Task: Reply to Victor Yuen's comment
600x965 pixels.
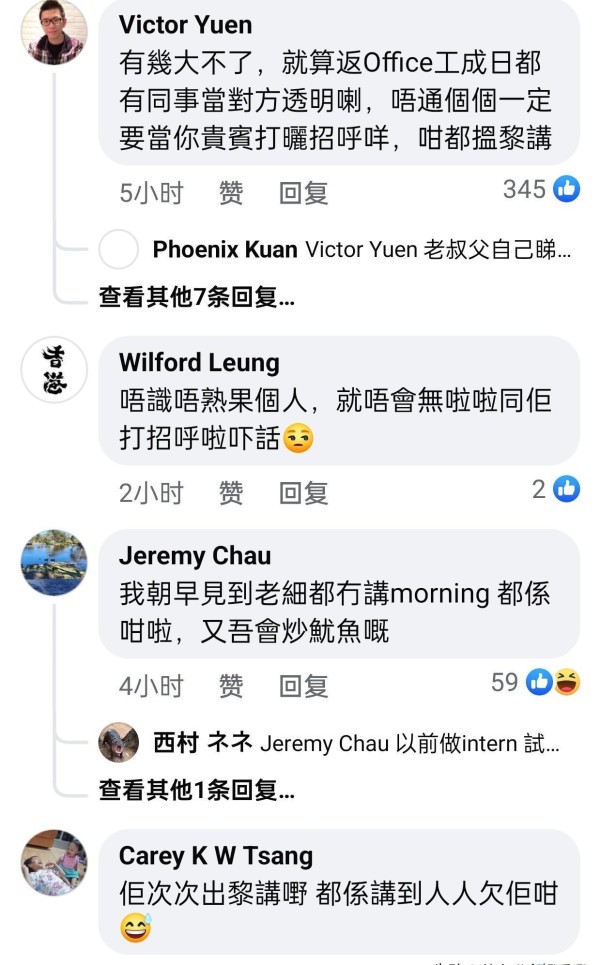Action: click(x=303, y=193)
